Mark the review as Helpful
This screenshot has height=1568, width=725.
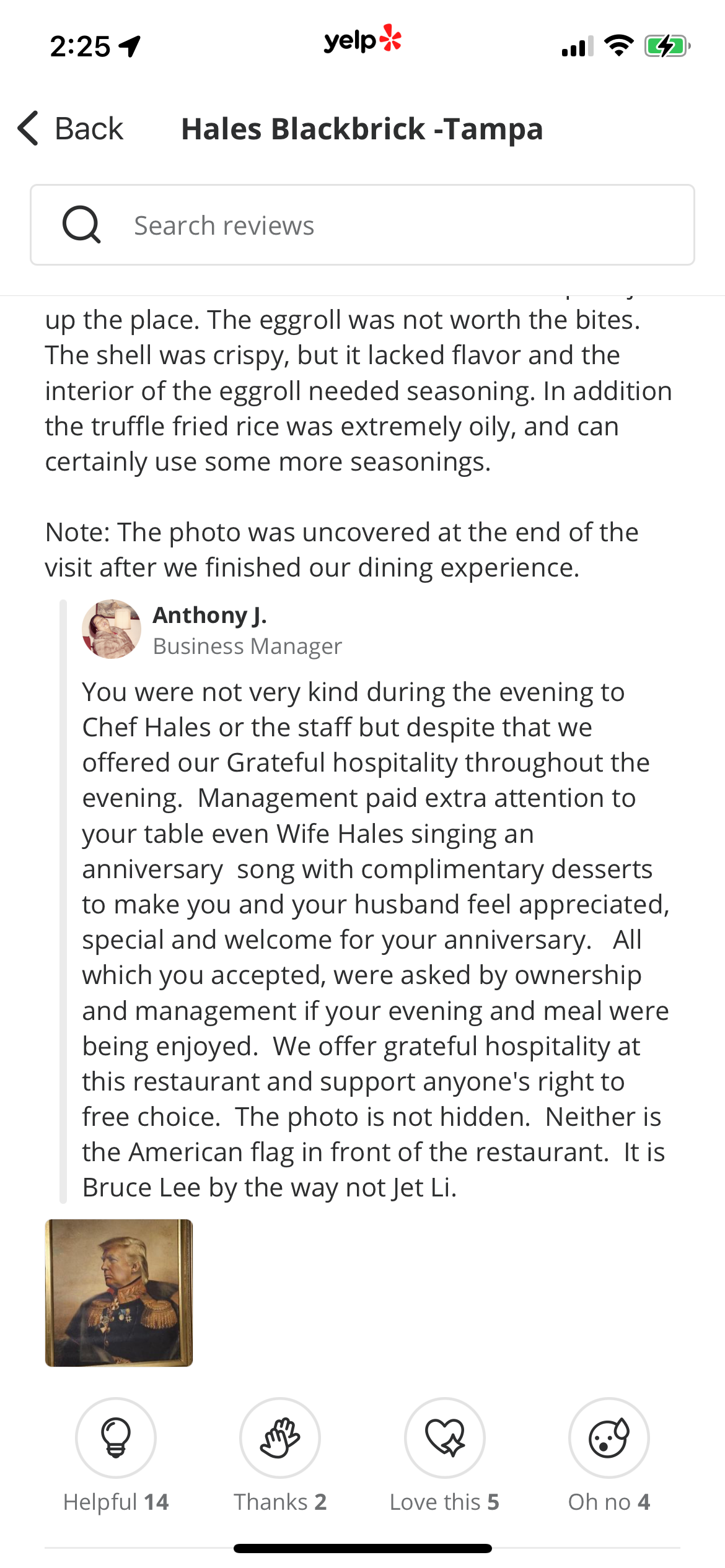coord(116,1437)
